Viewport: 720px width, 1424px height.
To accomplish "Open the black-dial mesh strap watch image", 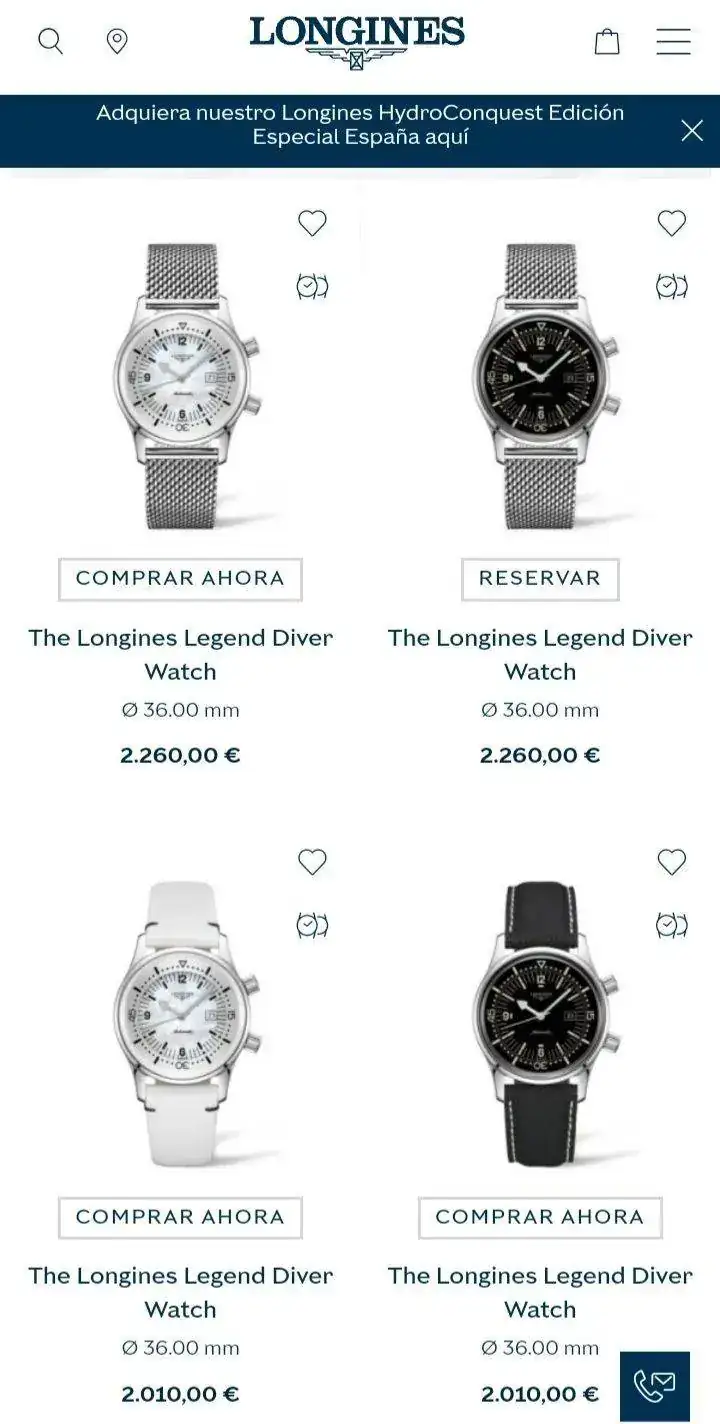I will click(x=540, y=385).
